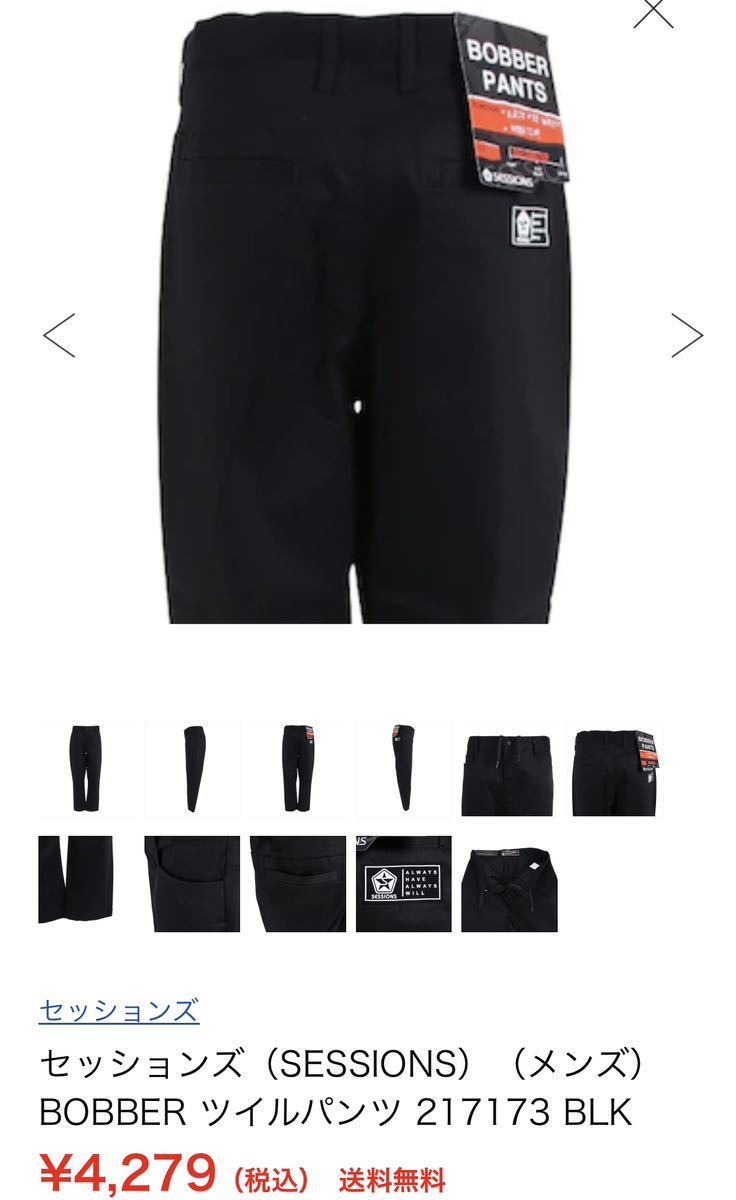Open the セッションズ brand link
Image resolution: width=736 pixels, height=1200 pixels.
pyautogui.click(x=118, y=1010)
